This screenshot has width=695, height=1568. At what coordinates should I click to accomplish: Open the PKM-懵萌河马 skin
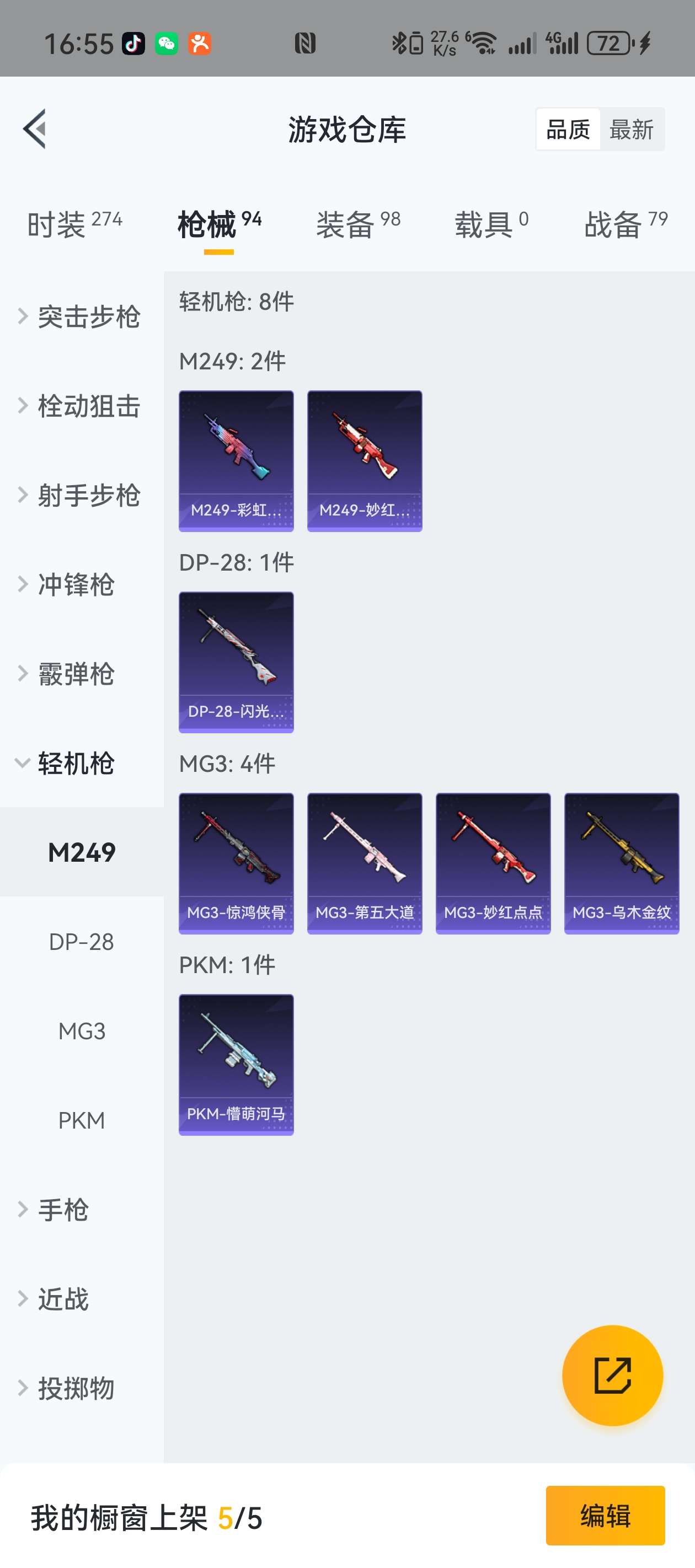point(236,1064)
